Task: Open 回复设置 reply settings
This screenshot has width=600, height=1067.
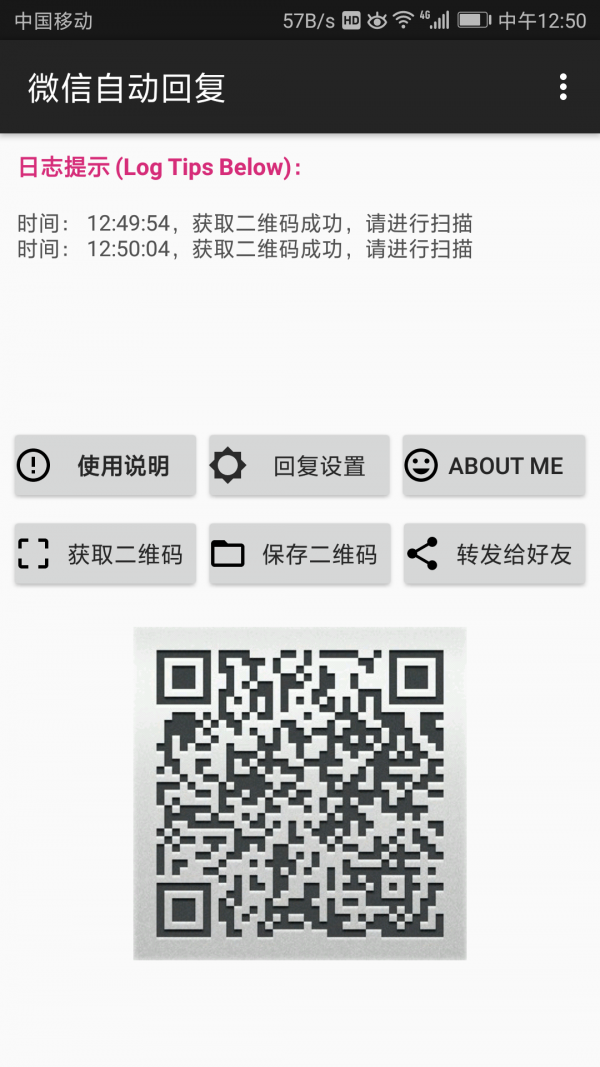Action: (x=299, y=465)
